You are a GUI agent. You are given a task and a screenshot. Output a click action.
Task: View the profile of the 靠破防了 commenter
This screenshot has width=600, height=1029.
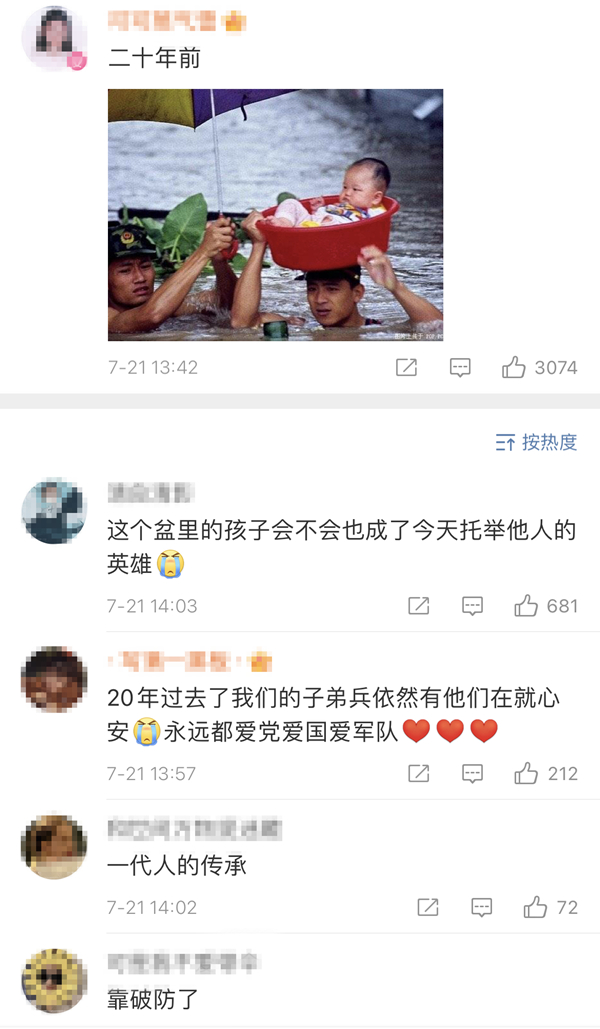(x=54, y=981)
